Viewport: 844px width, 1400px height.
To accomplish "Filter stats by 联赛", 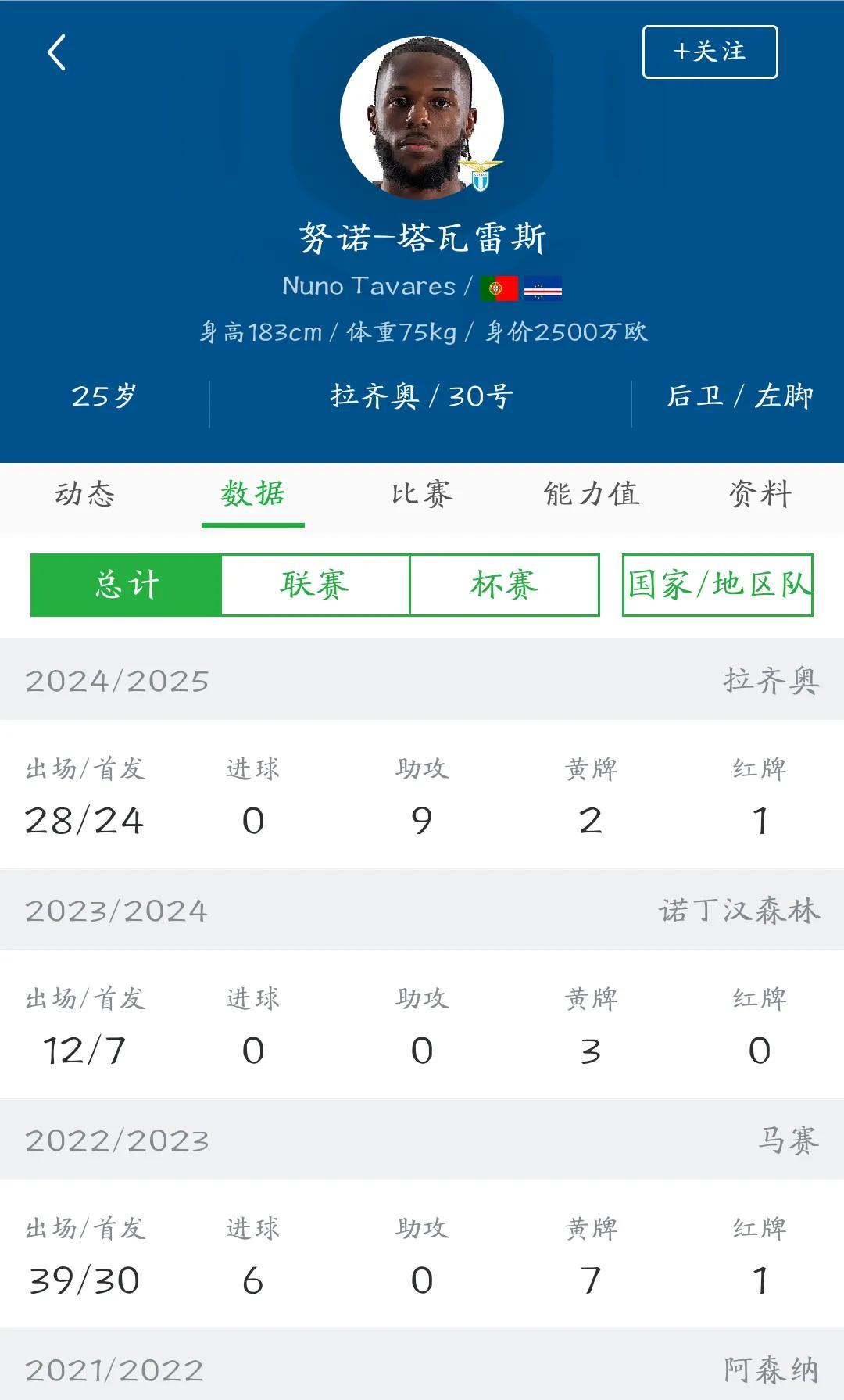I will (315, 585).
